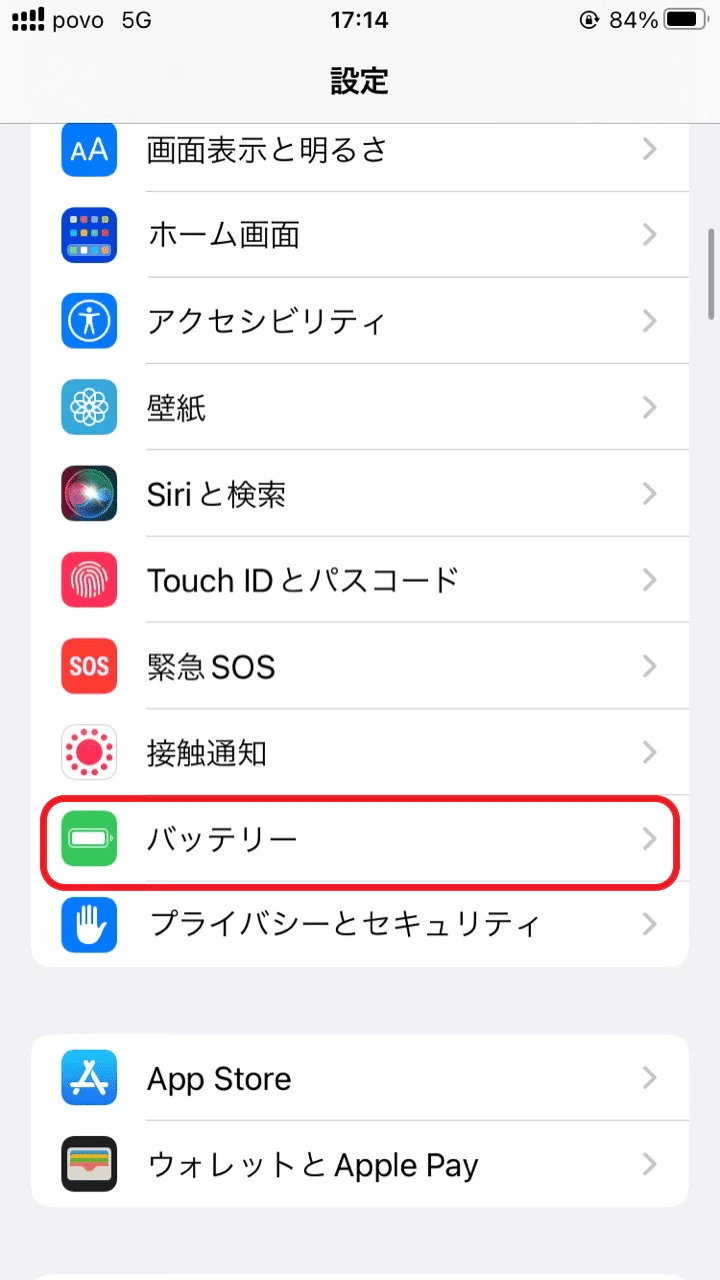720x1280 pixels.
Task: Select 接触通知 row
Action: 360,751
